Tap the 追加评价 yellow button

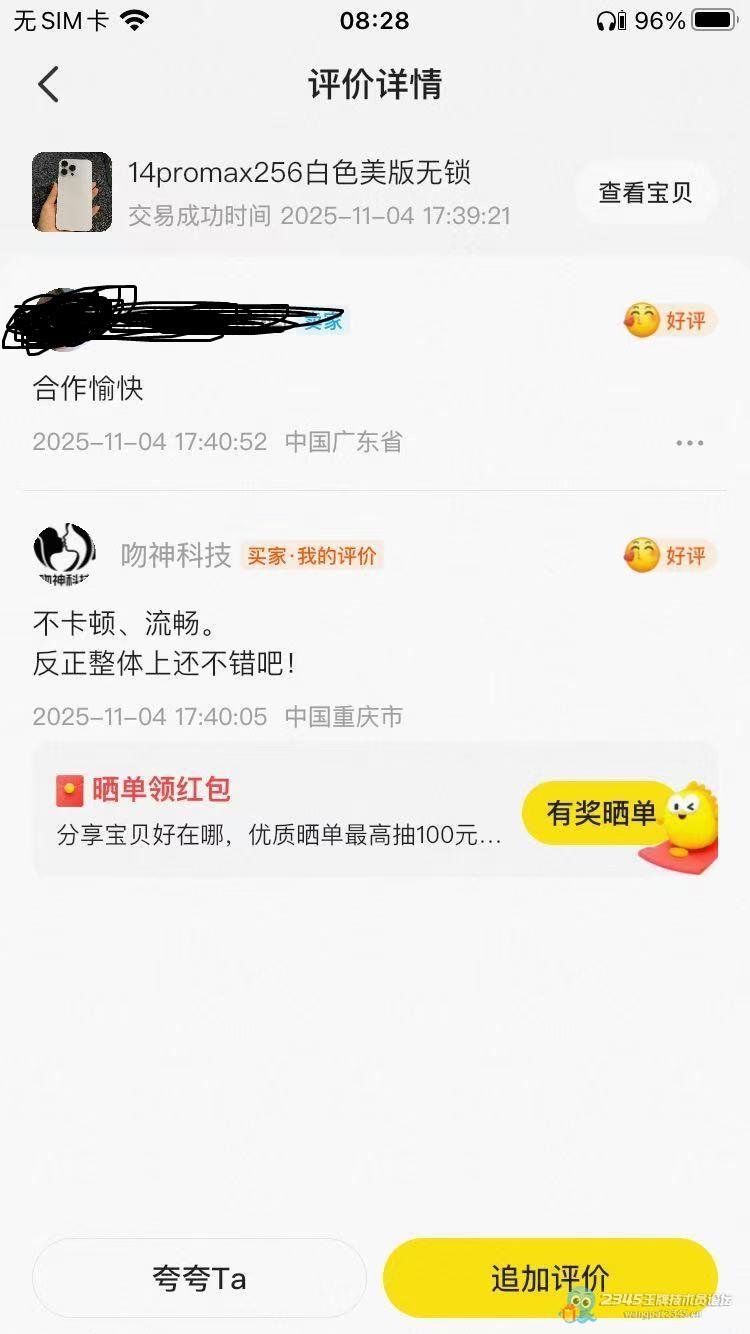(551, 1277)
